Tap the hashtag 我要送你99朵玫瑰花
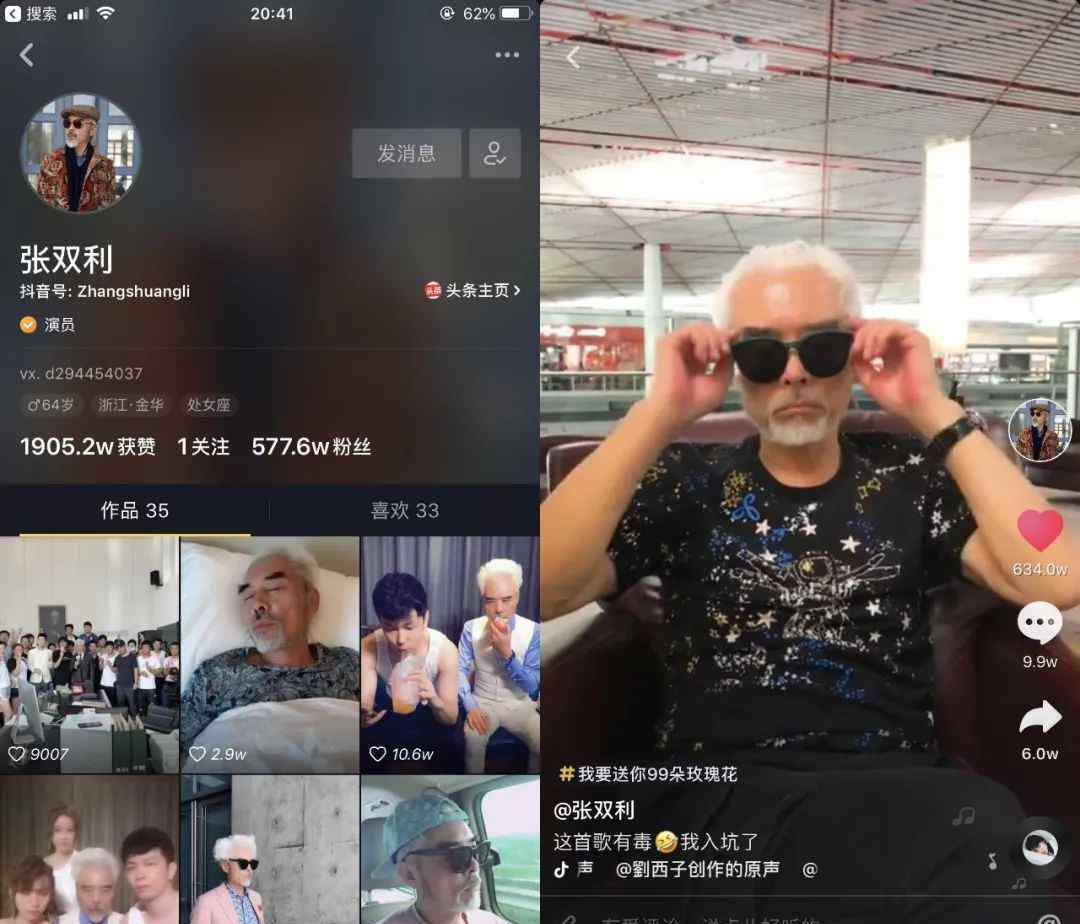The image size is (1080, 924). coord(648,774)
